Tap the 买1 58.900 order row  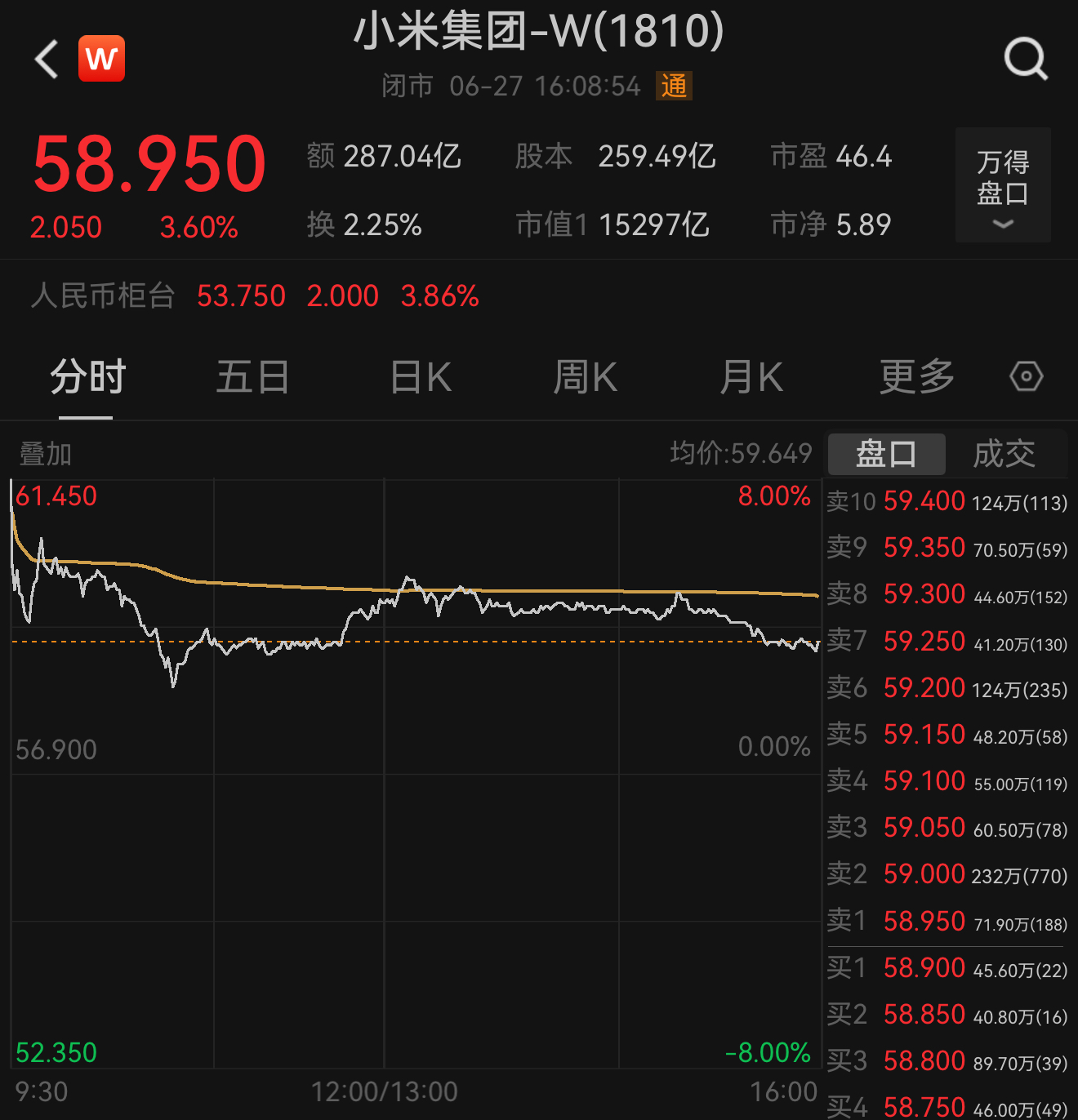(946, 968)
